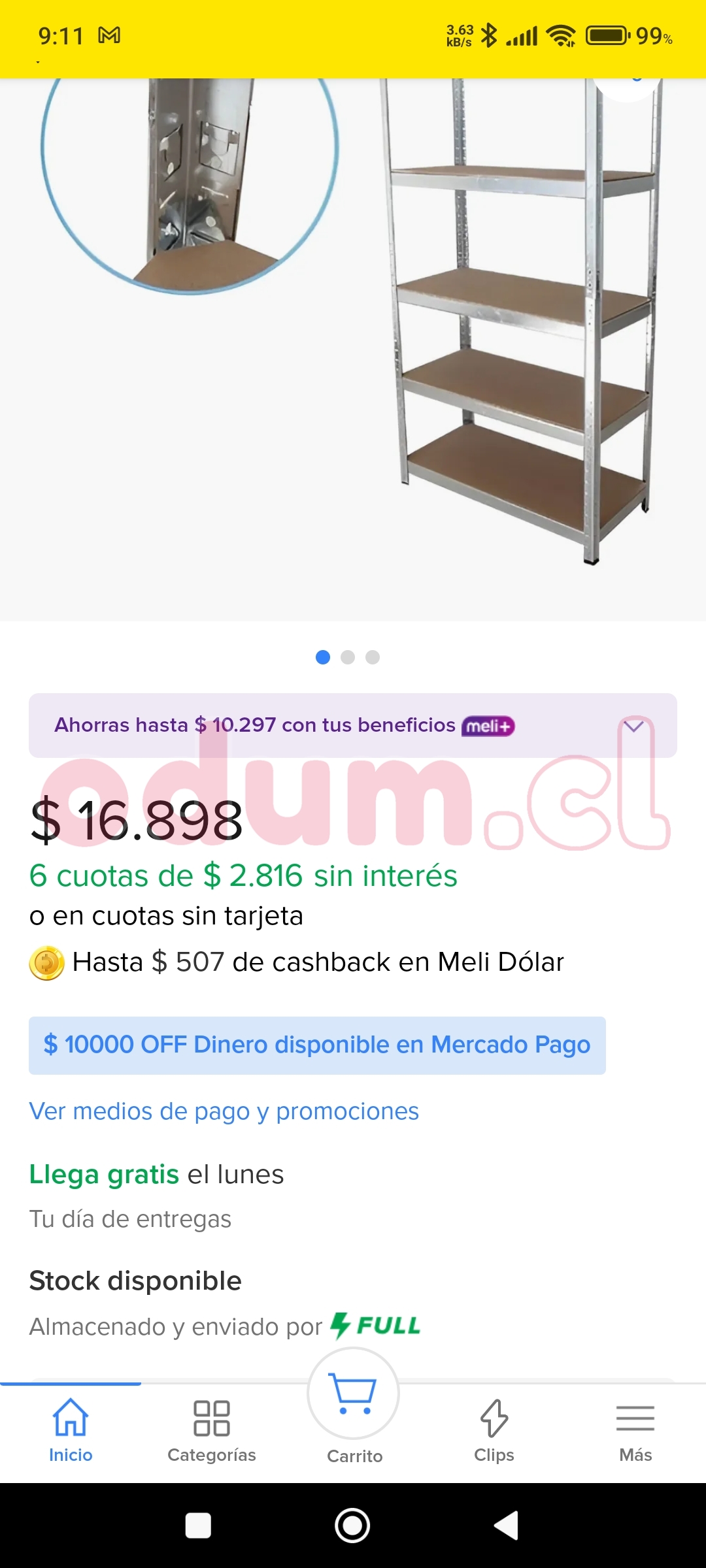
Task: Expand the meli+ savings benefits banner
Action: tap(633, 726)
